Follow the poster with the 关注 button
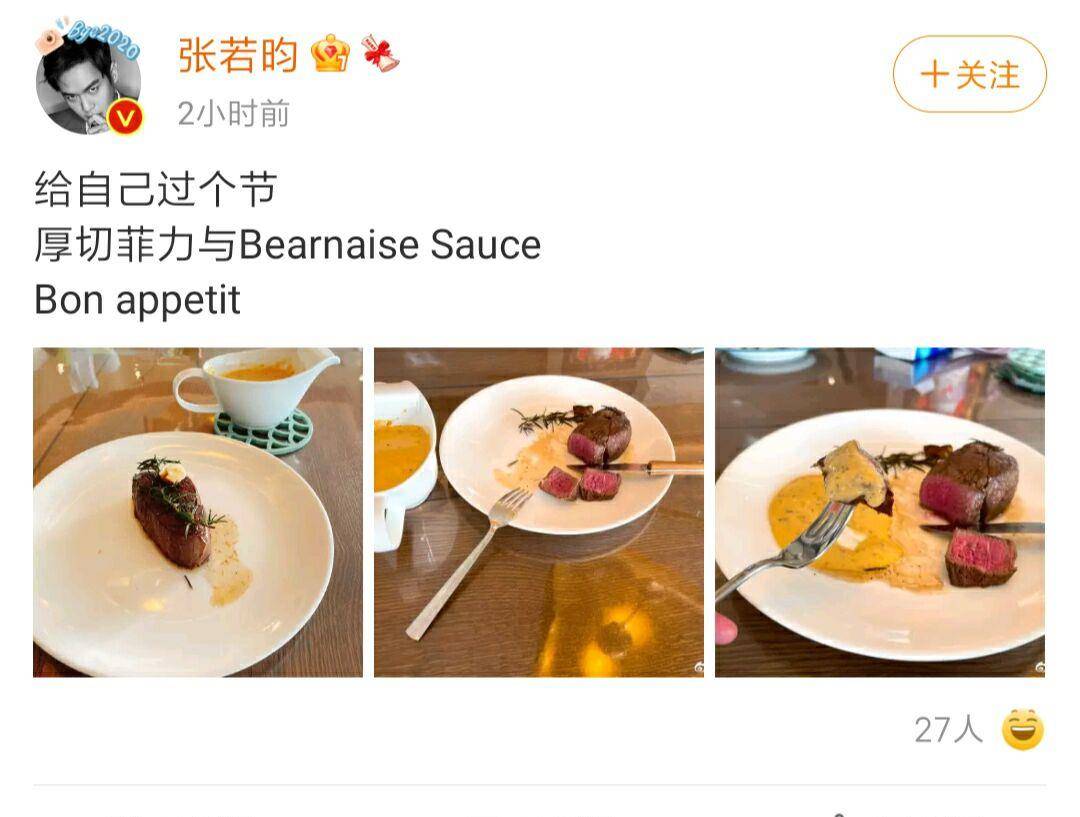 coord(969,75)
